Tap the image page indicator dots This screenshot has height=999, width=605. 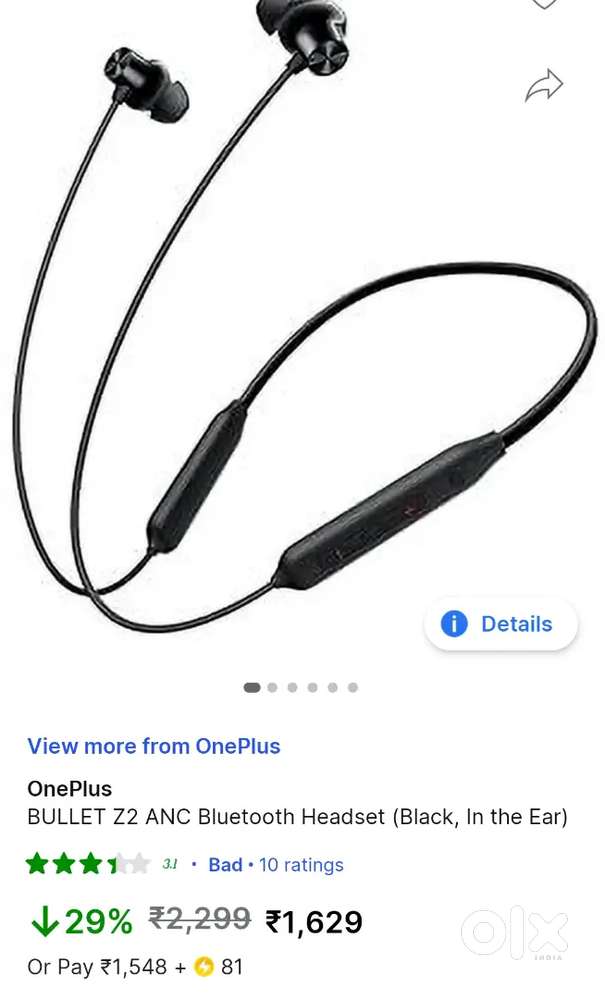[x=301, y=687]
